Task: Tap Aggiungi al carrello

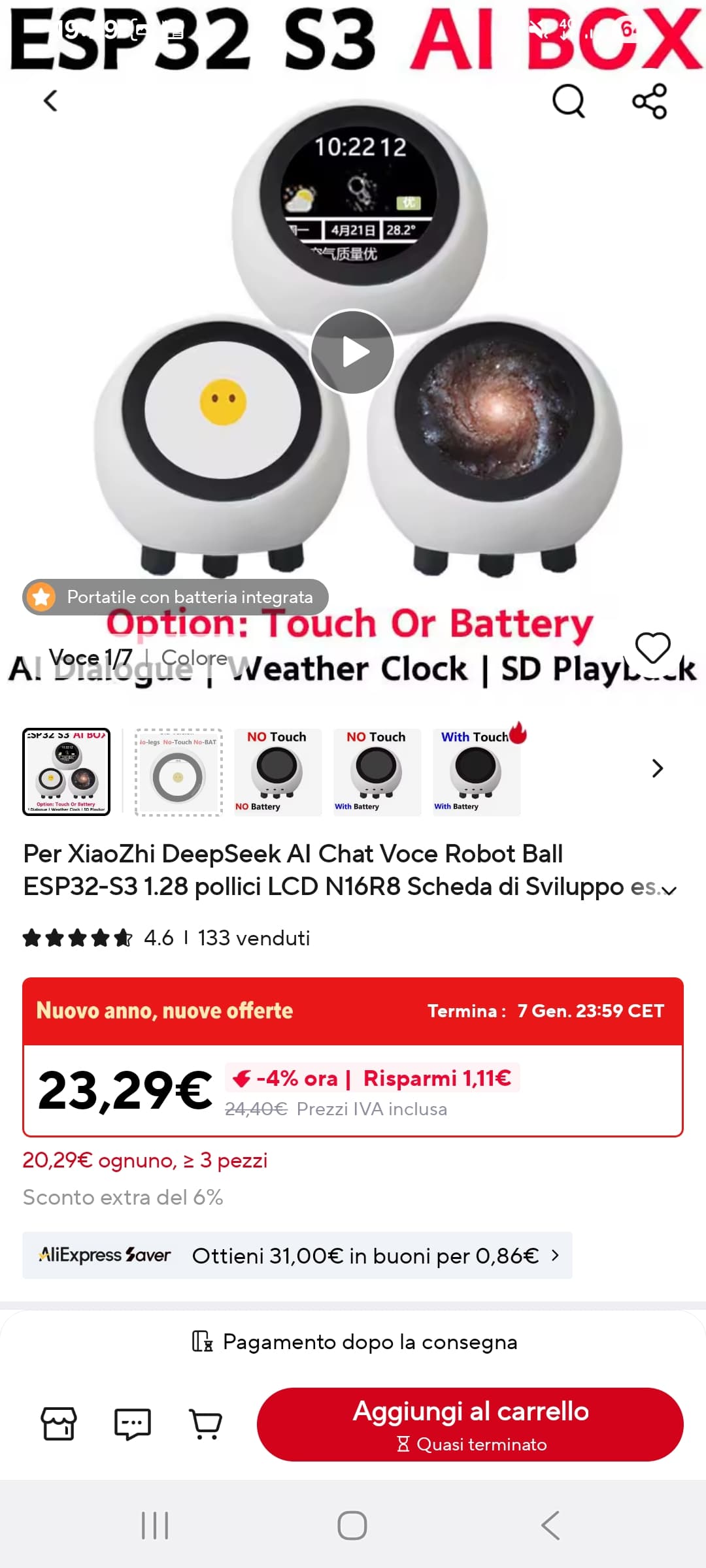Action: [470, 1424]
